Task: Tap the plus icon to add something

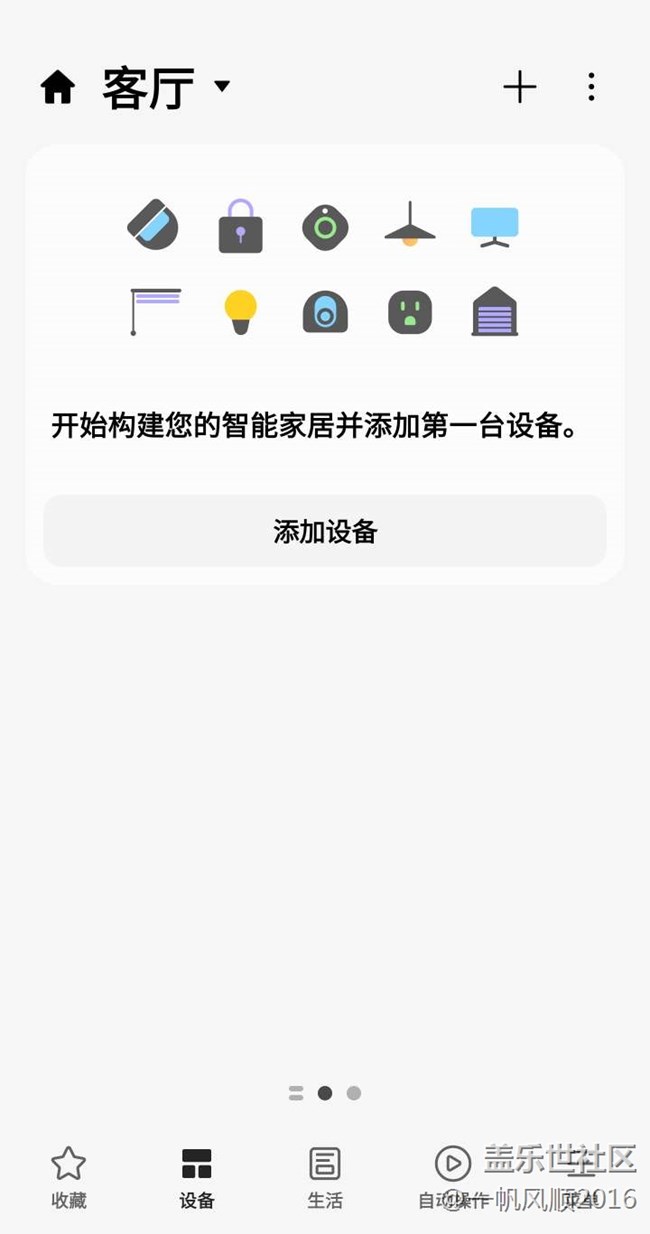Action: pyautogui.click(x=519, y=88)
